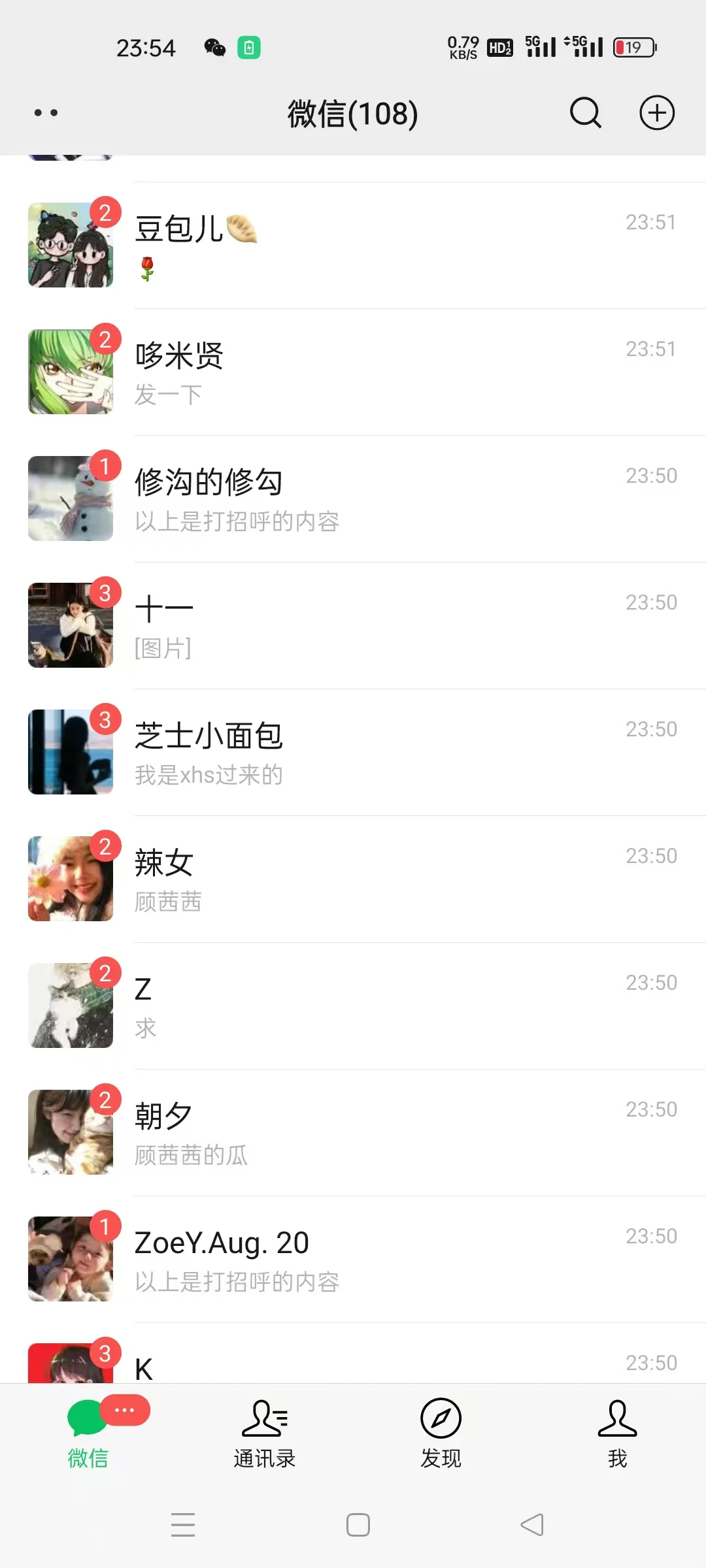The height and width of the screenshot is (1568, 706).
Task: Open the chat with ZoeY.Aug. 20
Action: point(353,1259)
